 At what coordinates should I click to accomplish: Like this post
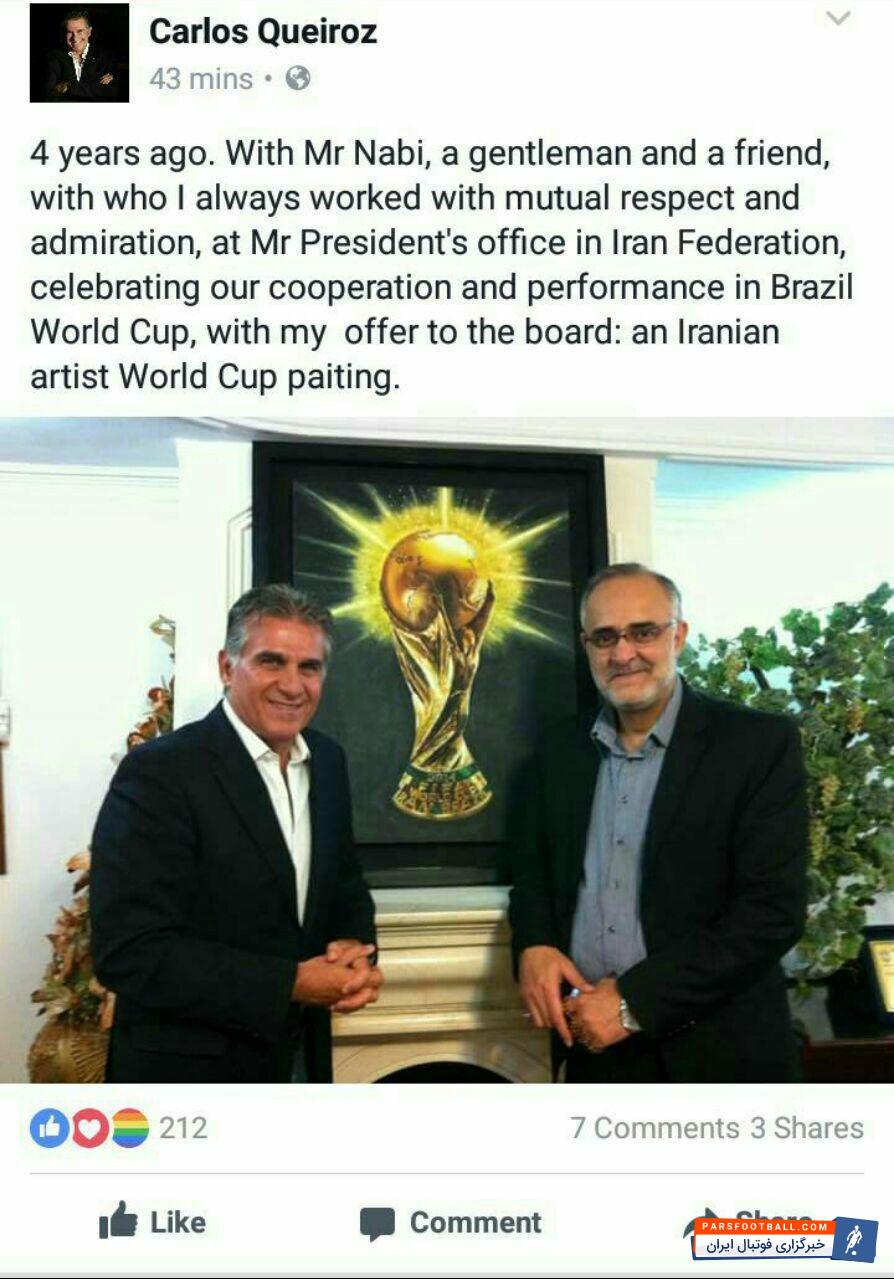[152, 1222]
